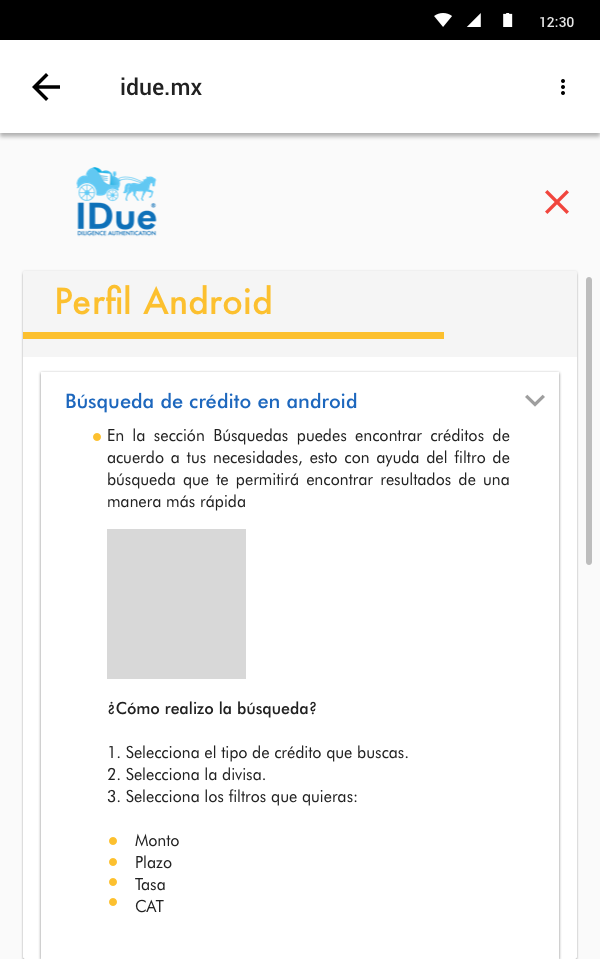Viewport: 600px width, 959px height.
Task: Open the overflow menu
Action: 563,87
